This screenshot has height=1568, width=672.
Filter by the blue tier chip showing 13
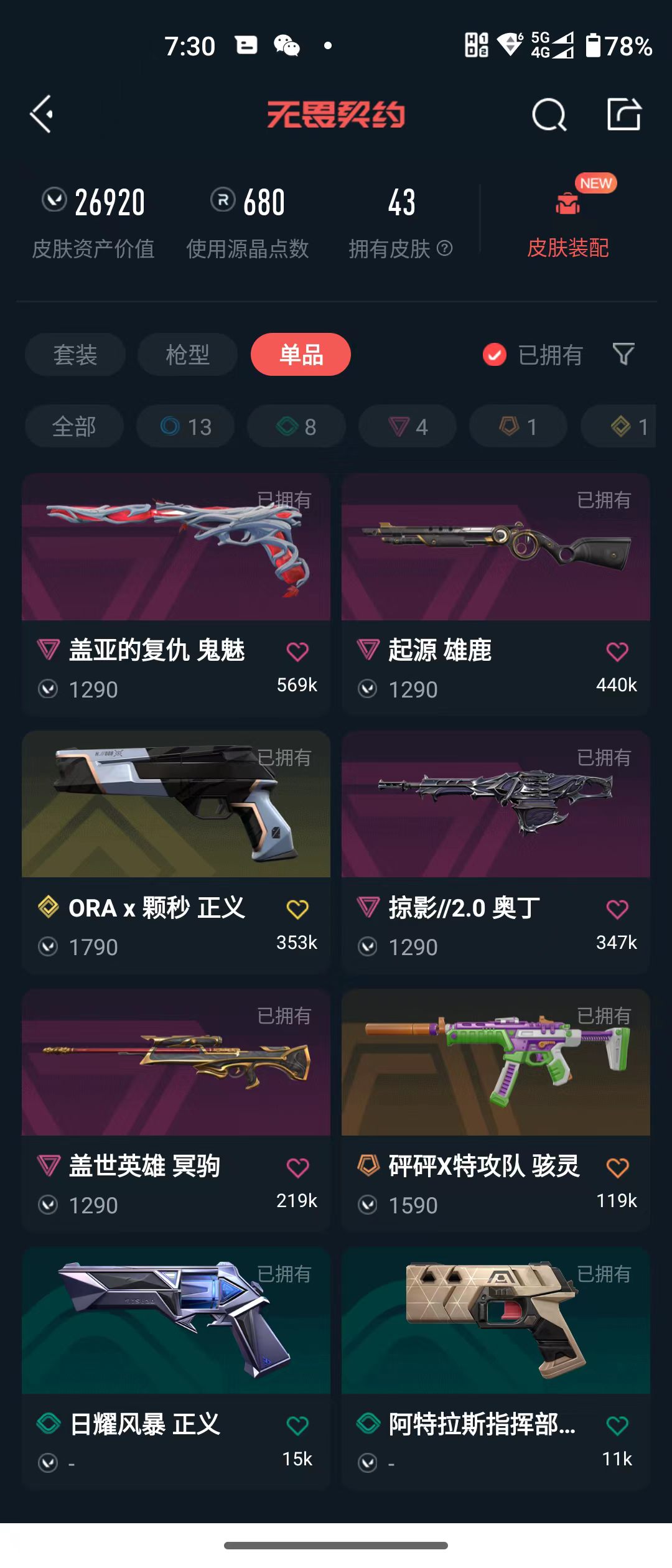[185, 426]
